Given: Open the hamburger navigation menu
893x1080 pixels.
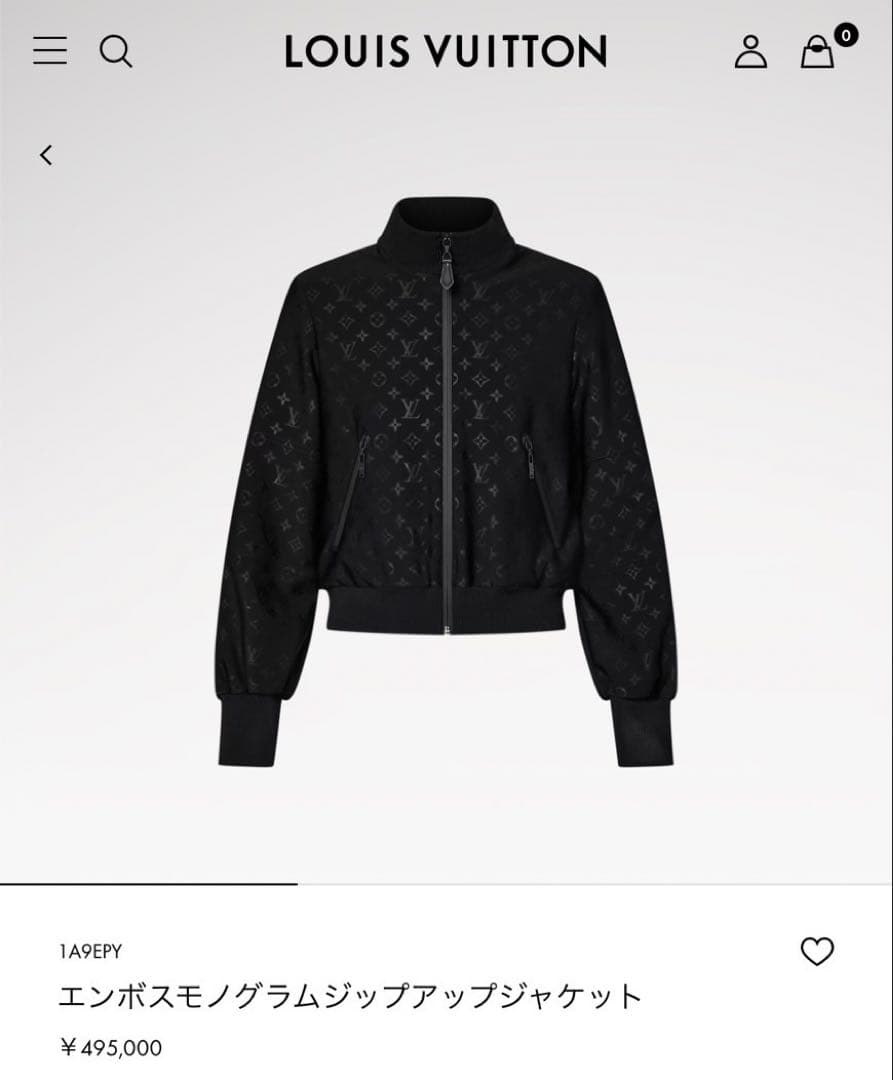Looking at the screenshot, I should click(50, 52).
